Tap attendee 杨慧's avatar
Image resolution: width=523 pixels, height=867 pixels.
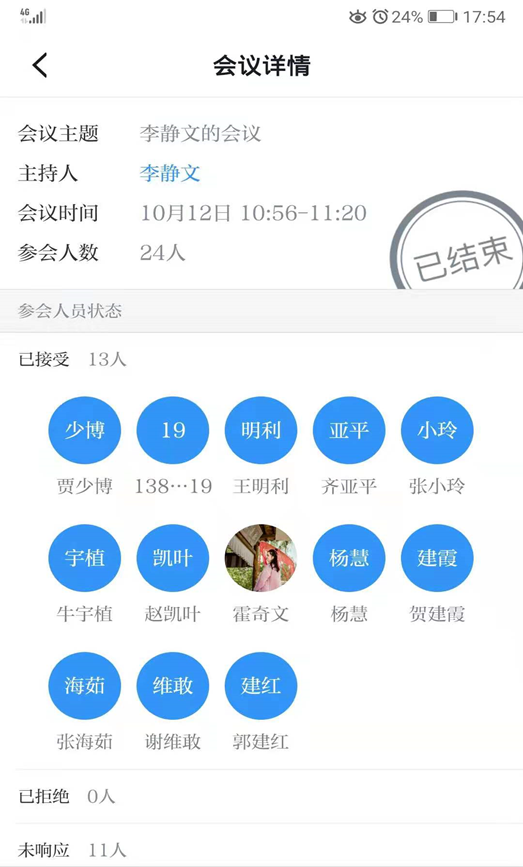pyautogui.click(x=349, y=558)
